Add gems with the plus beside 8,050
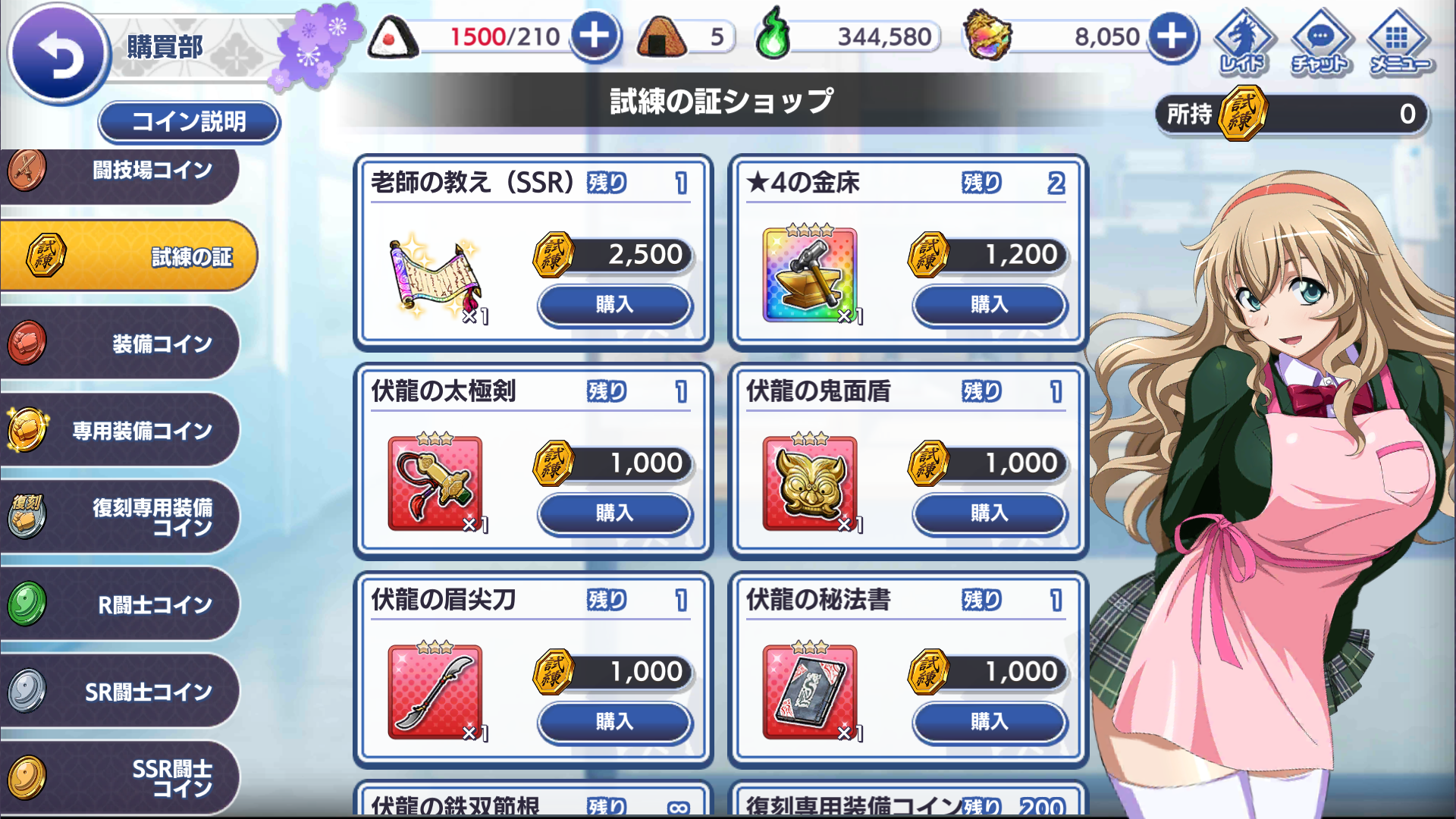 (1172, 36)
